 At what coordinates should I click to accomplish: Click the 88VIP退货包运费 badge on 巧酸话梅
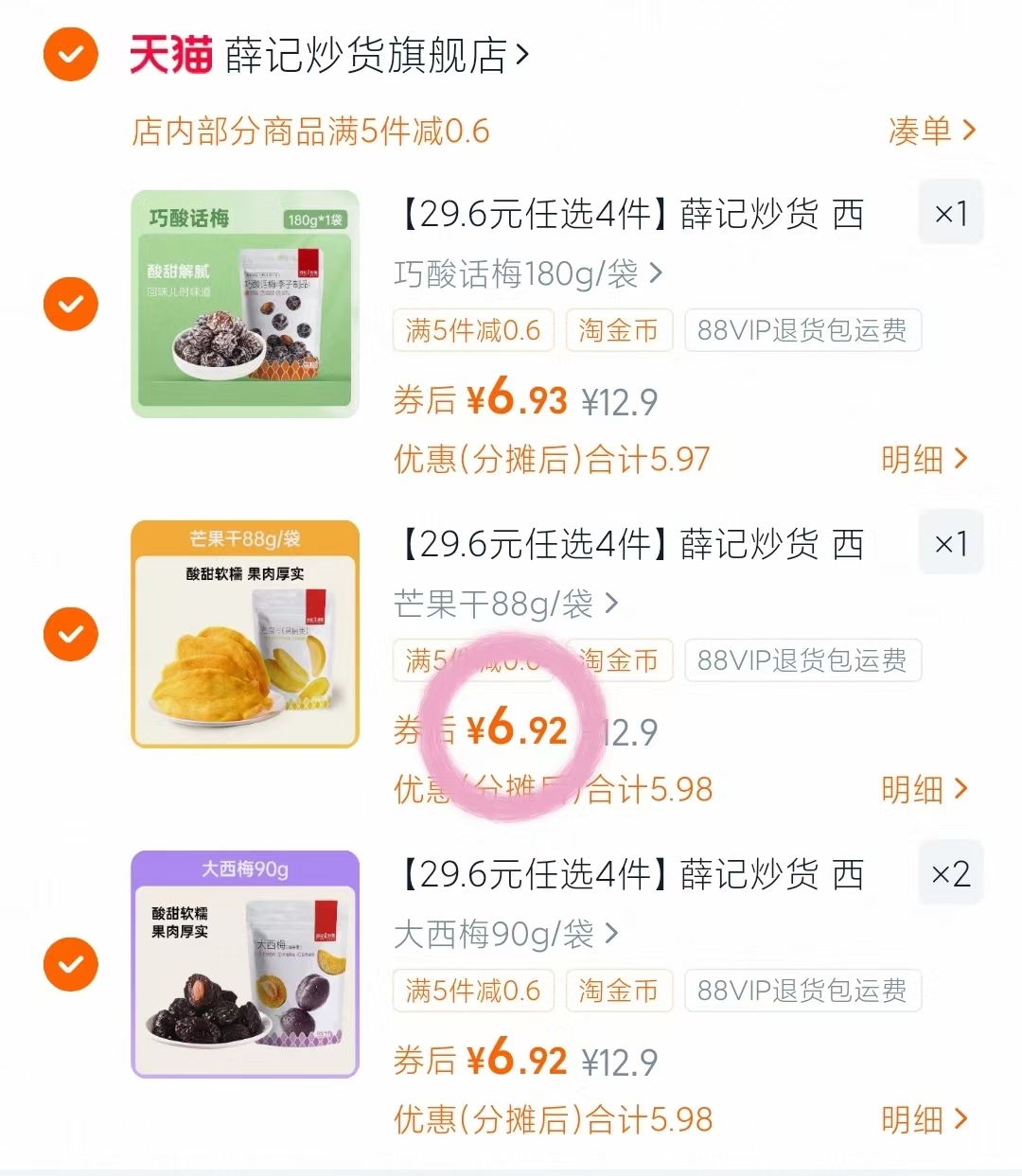802,331
